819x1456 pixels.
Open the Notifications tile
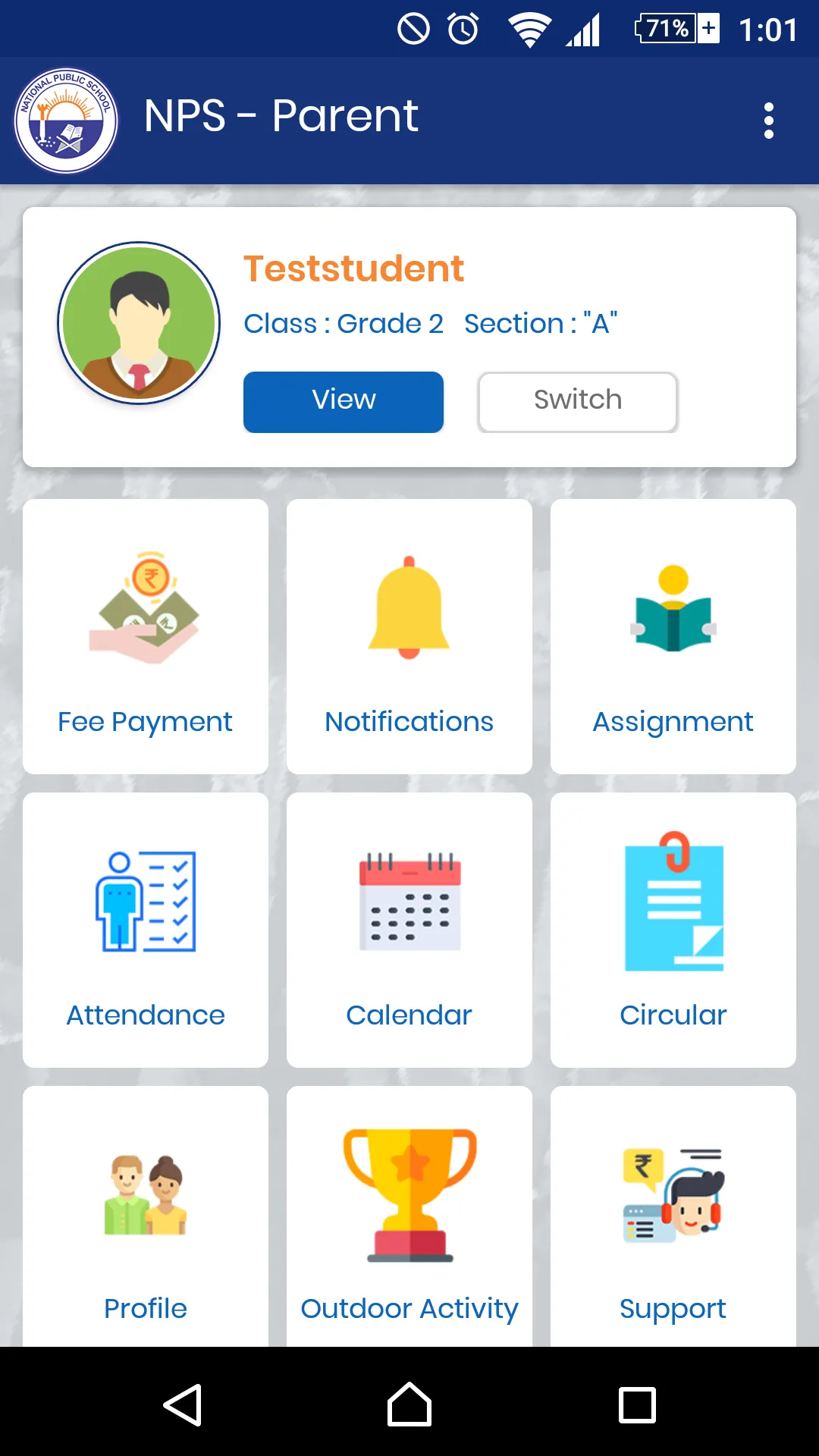(409, 636)
